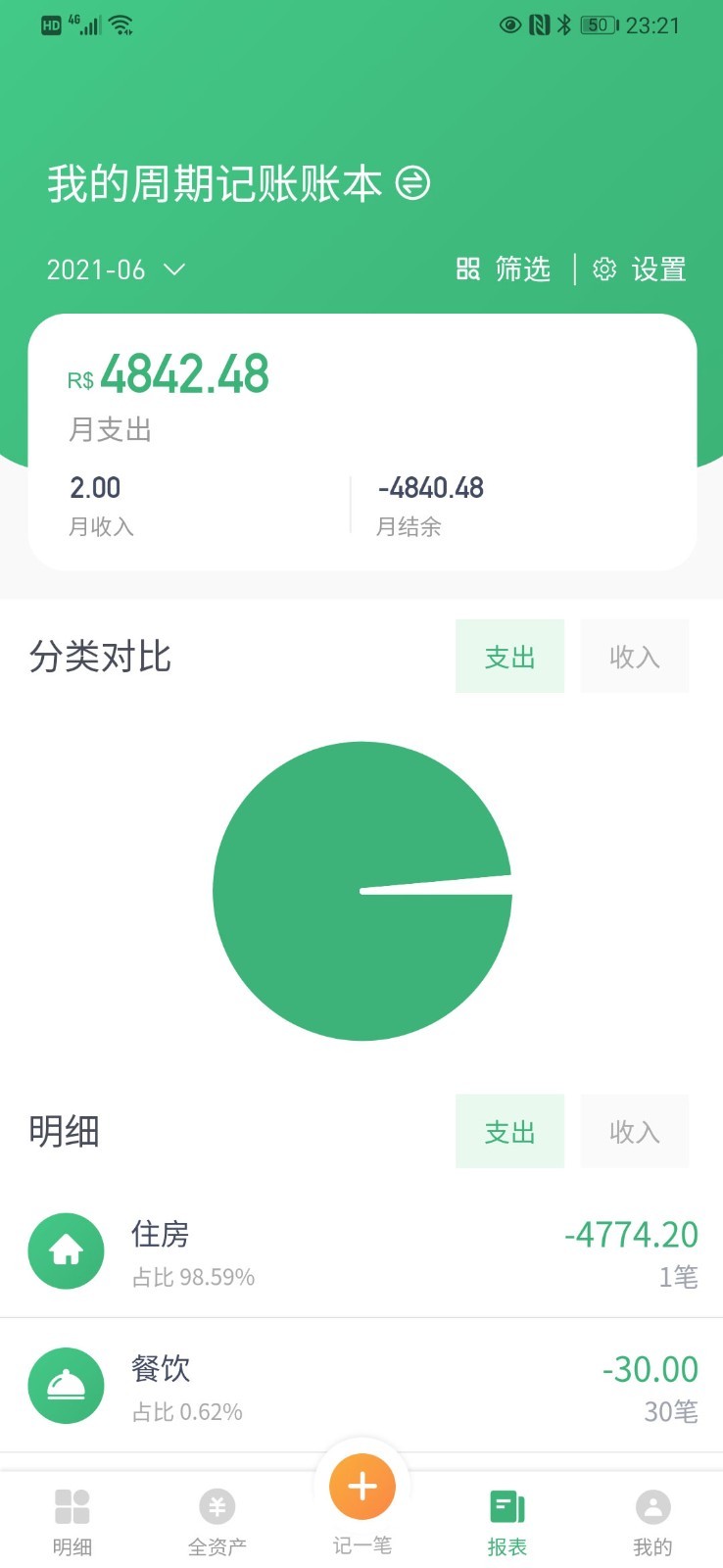Select 收入 in 分类对比 section
This screenshot has height=1568, width=723.
click(x=634, y=657)
